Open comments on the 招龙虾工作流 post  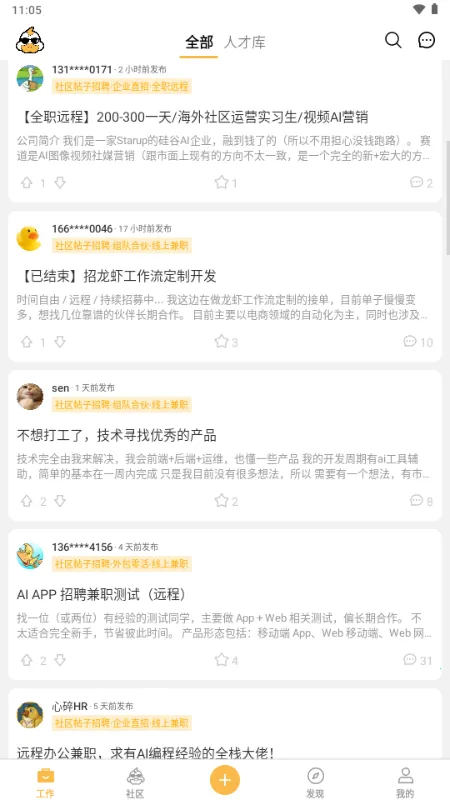410,341
